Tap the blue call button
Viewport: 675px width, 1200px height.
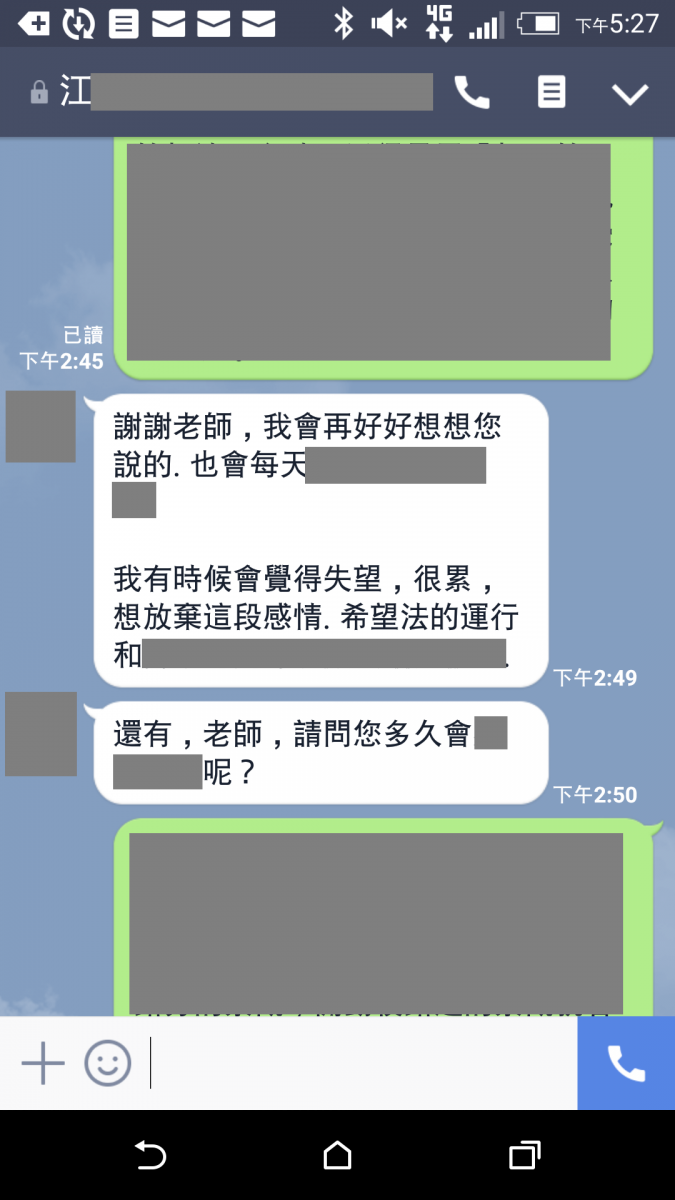(x=626, y=1063)
